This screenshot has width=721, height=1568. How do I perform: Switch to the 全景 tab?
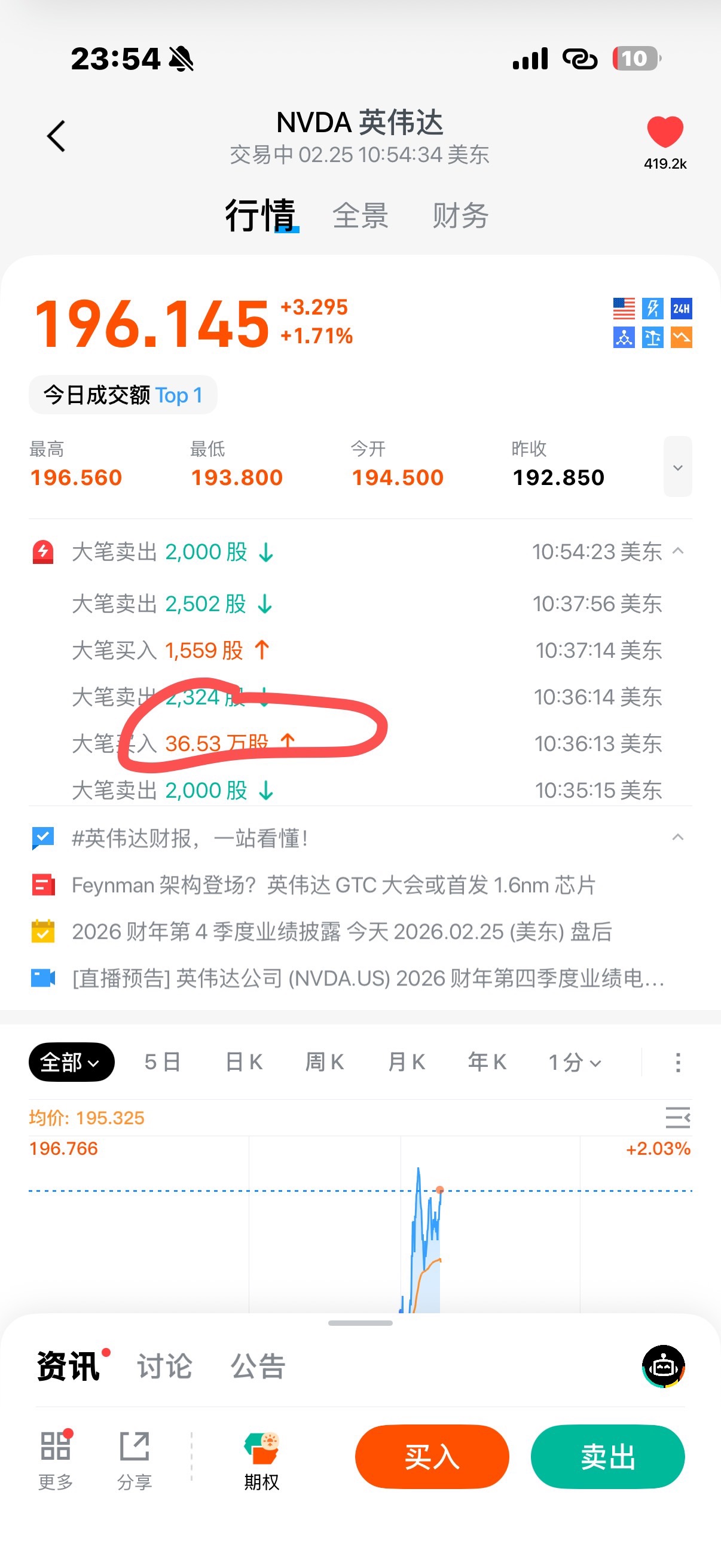[x=360, y=216]
